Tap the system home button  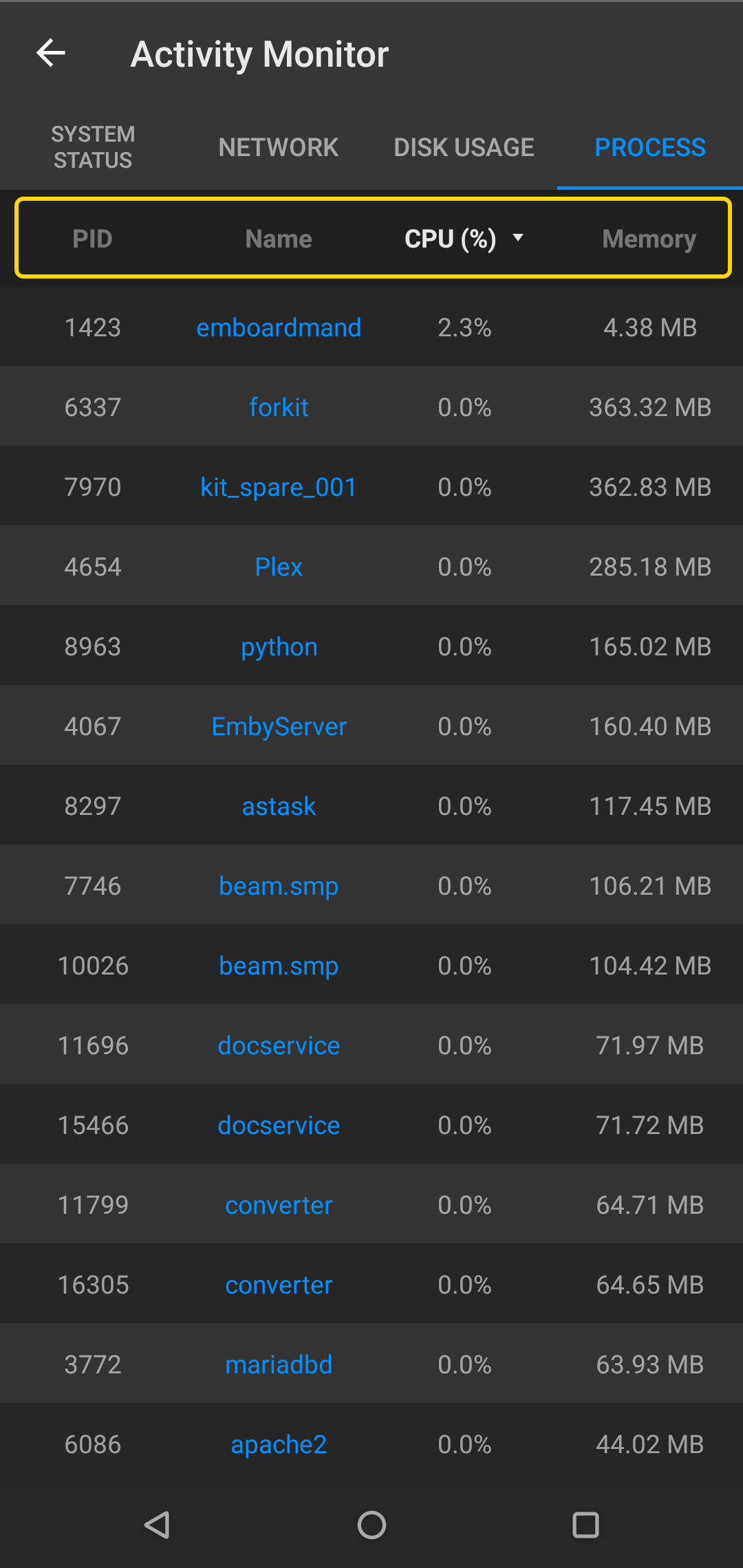pyautogui.click(x=371, y=1525)
